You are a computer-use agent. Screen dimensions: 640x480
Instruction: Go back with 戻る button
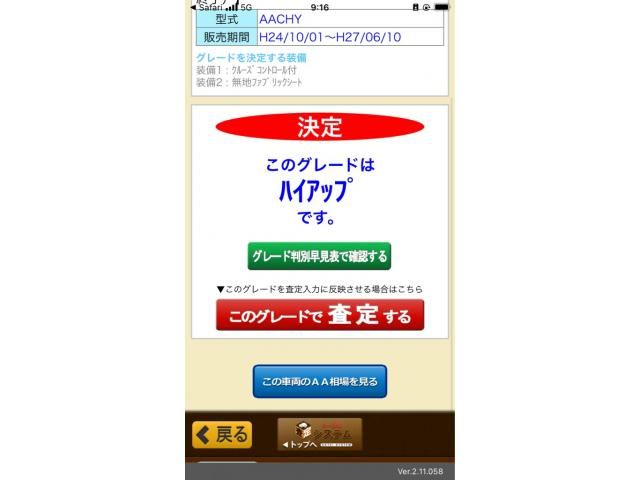(x=222, y=434)
